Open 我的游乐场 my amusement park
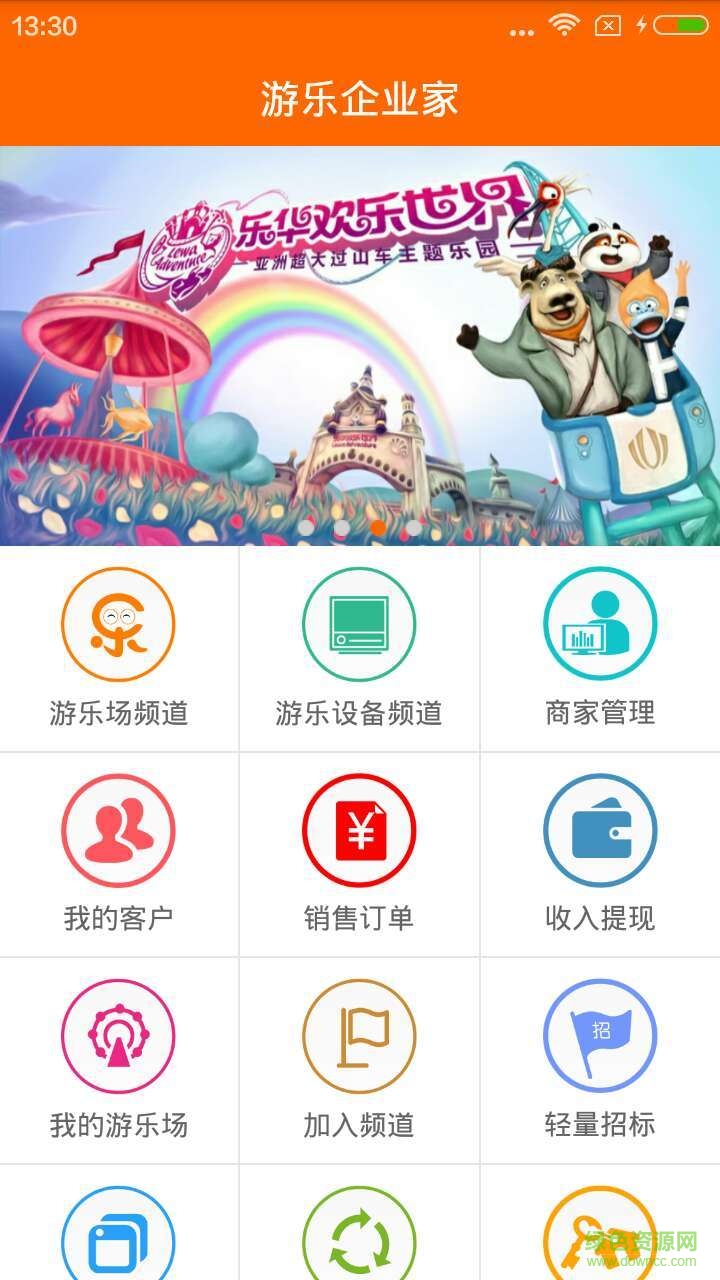This screenshot has width=720, height=1280. [x=119, y=1062]
